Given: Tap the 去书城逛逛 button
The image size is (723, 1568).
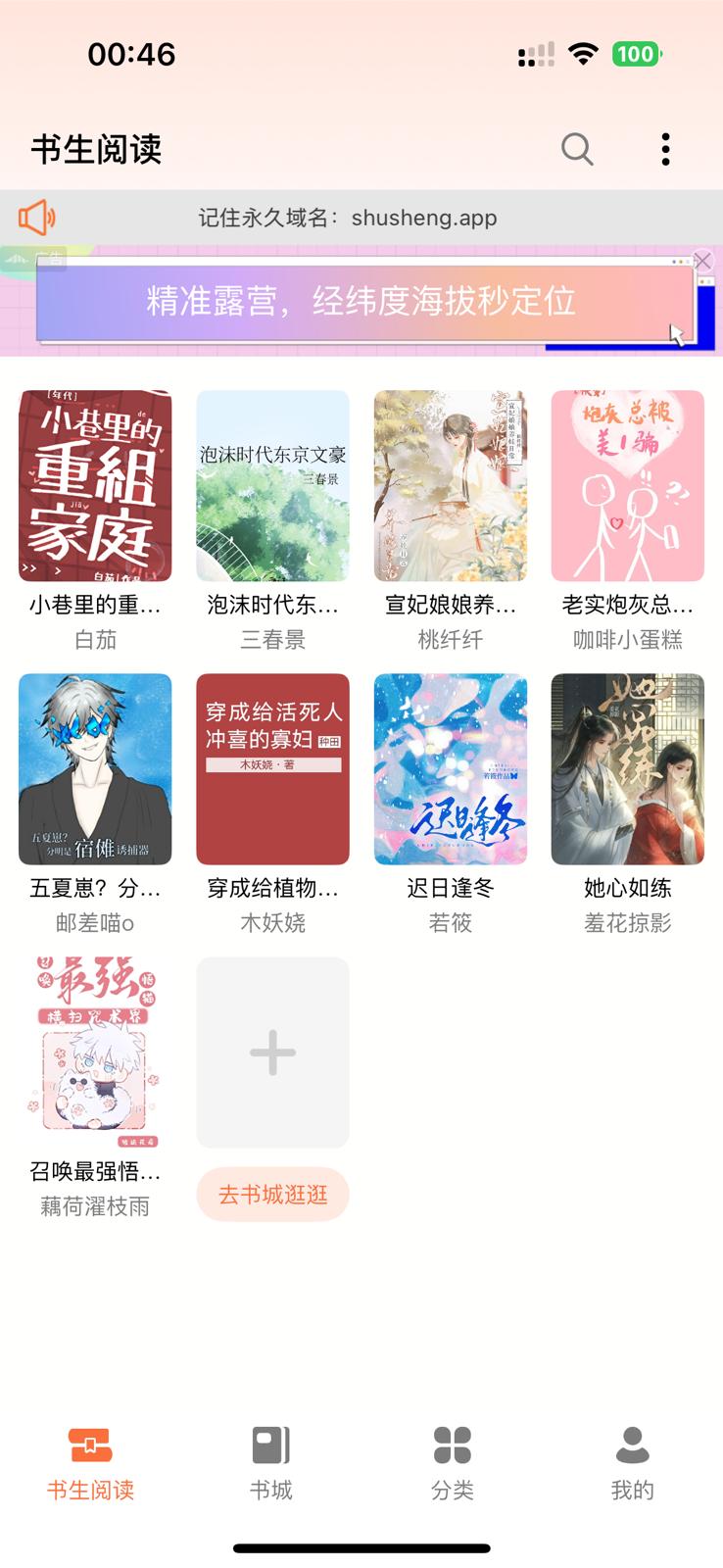Looking at the screenshot, I should (x=272, y=1195).
